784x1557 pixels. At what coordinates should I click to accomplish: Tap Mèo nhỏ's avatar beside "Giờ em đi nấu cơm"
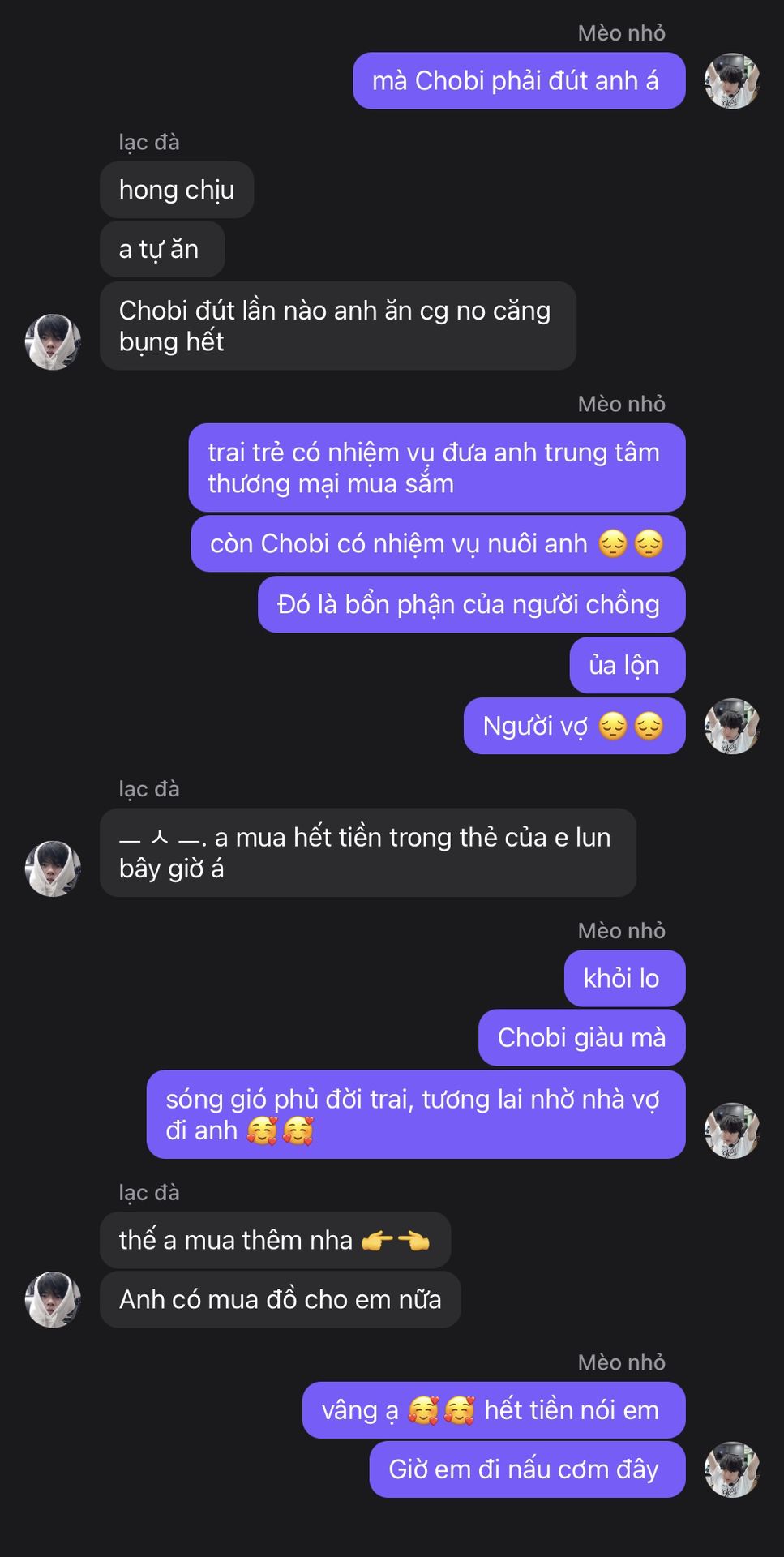pyautogui.click(x=731, y=1469)
